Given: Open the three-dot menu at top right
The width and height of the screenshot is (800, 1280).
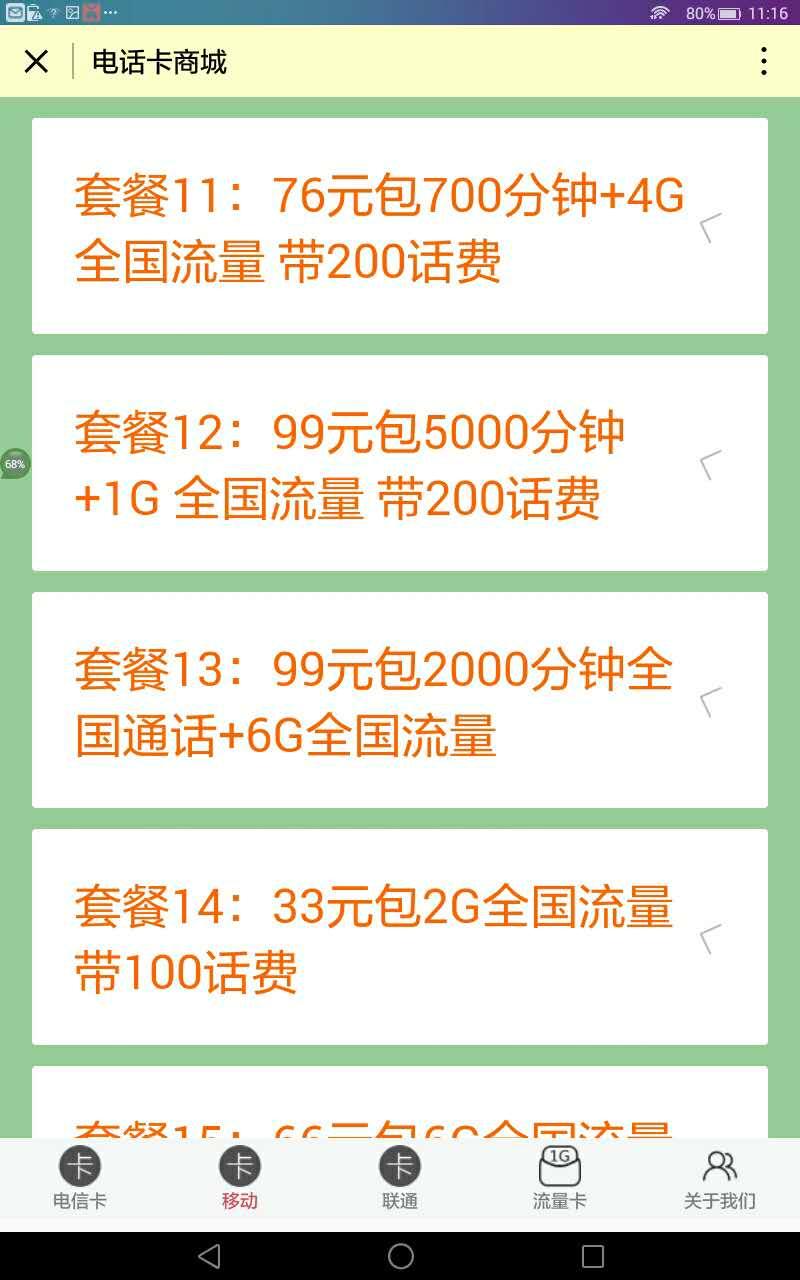Looking at the screenshot, I should [764, 62].
